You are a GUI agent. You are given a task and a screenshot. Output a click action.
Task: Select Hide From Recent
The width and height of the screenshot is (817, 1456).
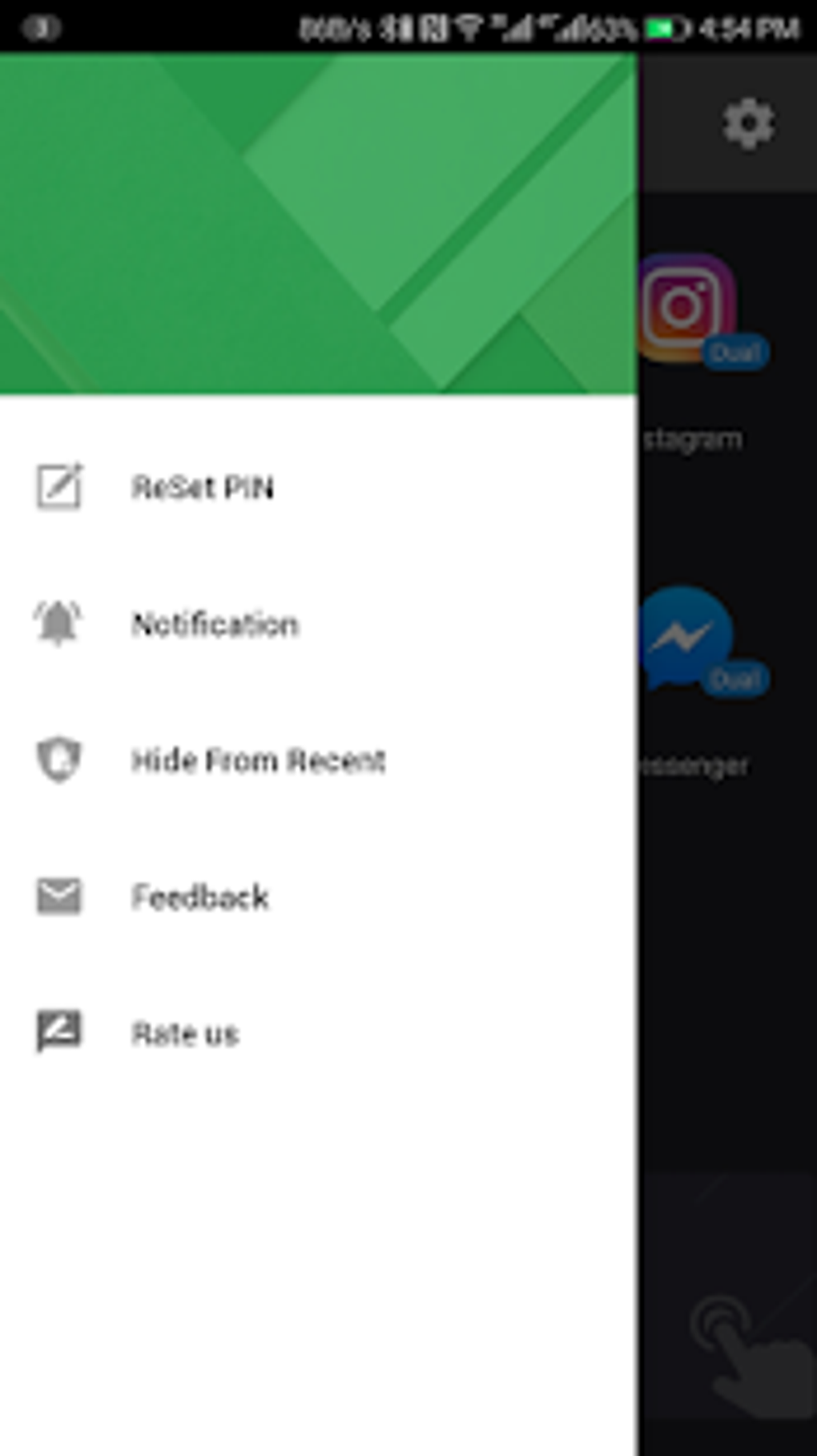pos(319,760)
